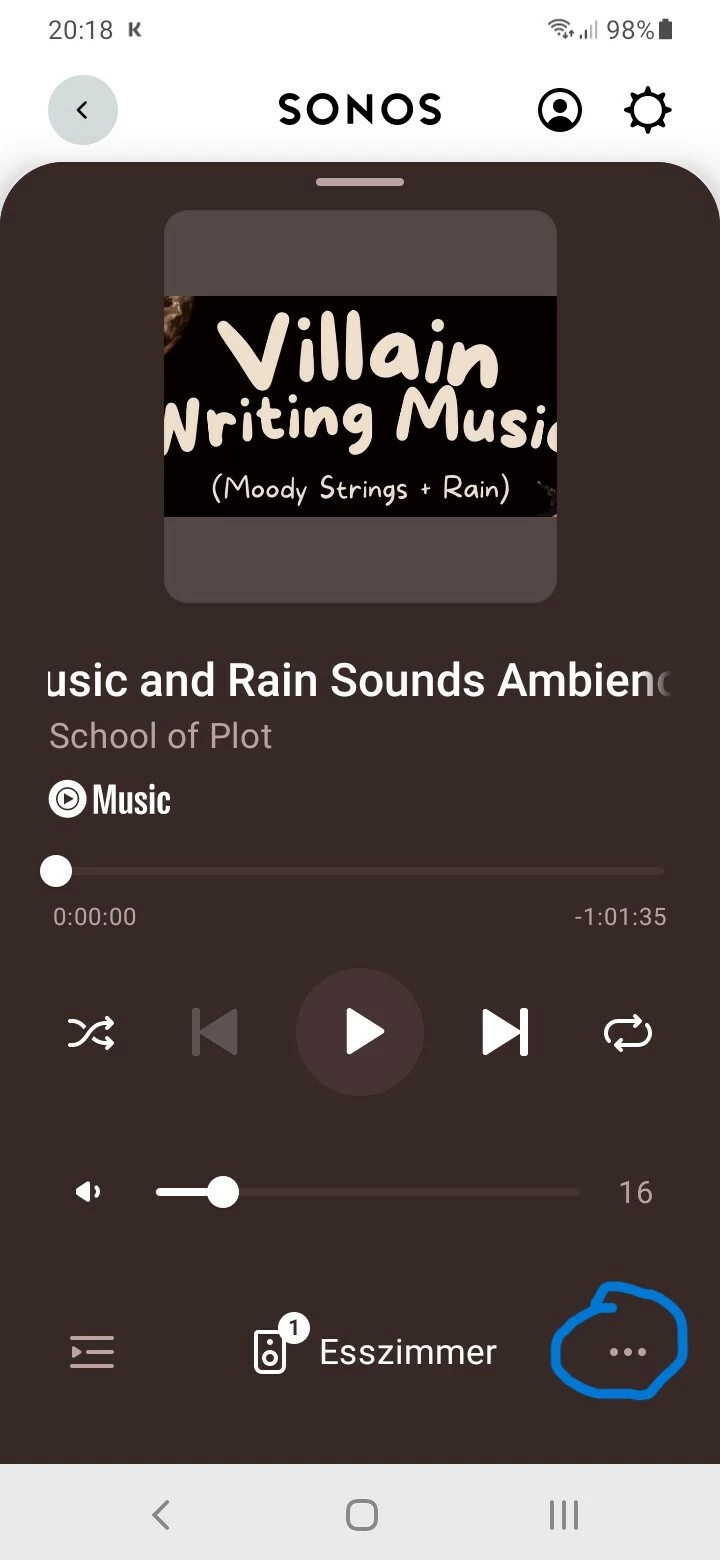Toggle repeat mode
720x1560 pixels.
tap(628, 1032)
